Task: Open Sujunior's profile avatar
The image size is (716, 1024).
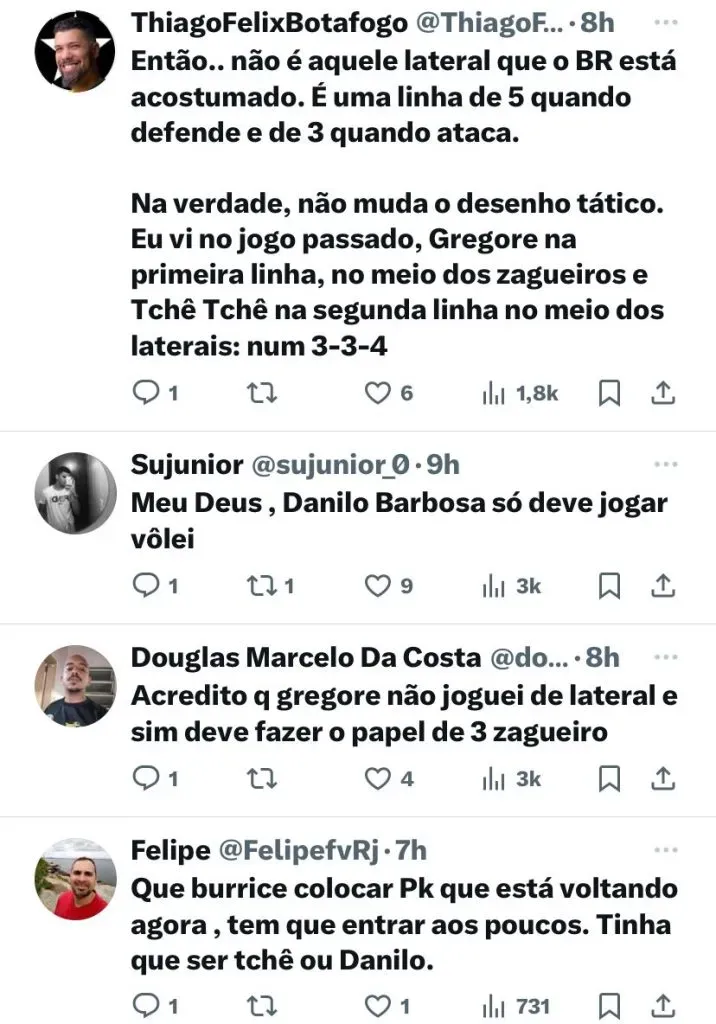Action: coord(75,492)
